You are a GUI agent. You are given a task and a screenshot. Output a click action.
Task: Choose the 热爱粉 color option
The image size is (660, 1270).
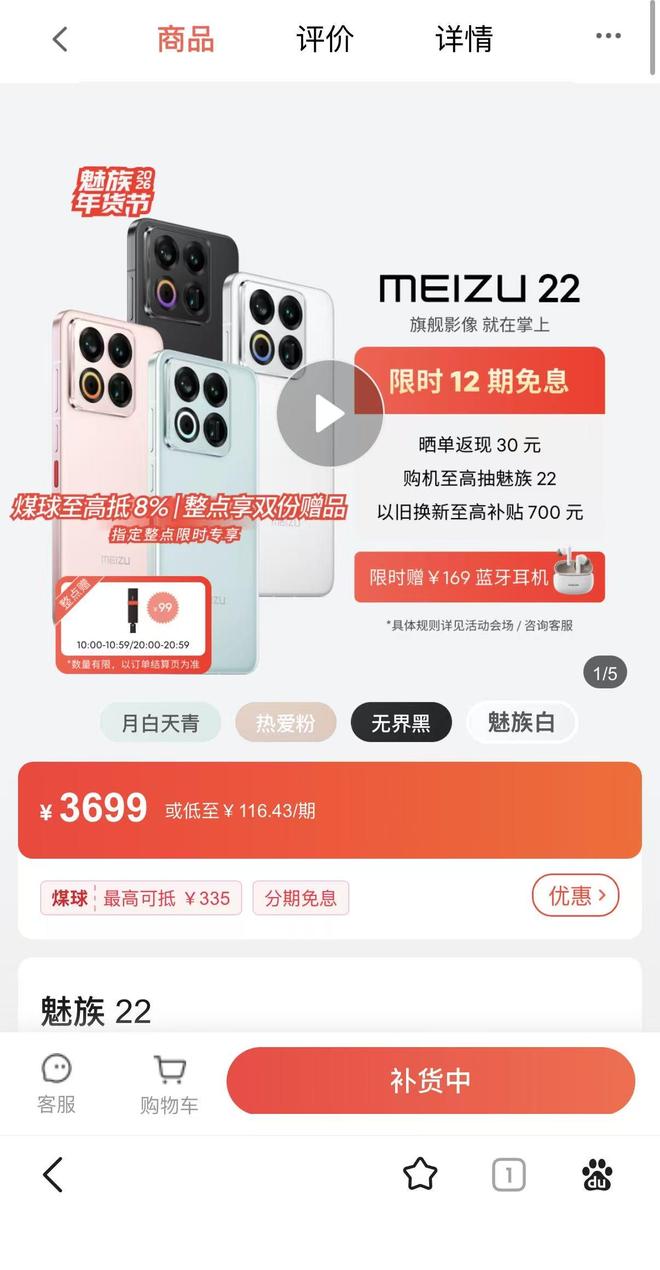[285, 723]
